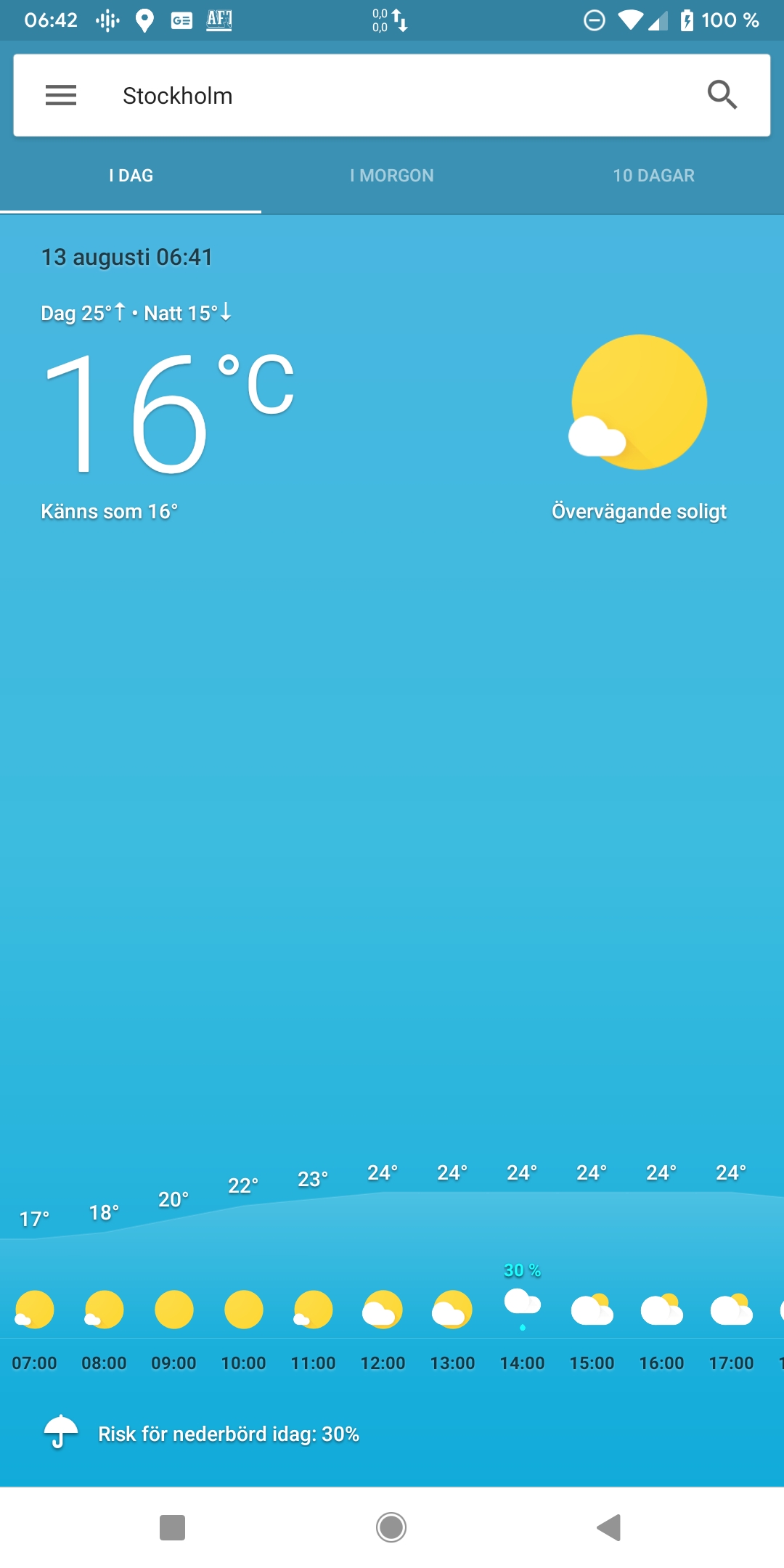The image size is (784, 1568).
Task: Select the I DAG tab
Action: click(x=131, y=176)
